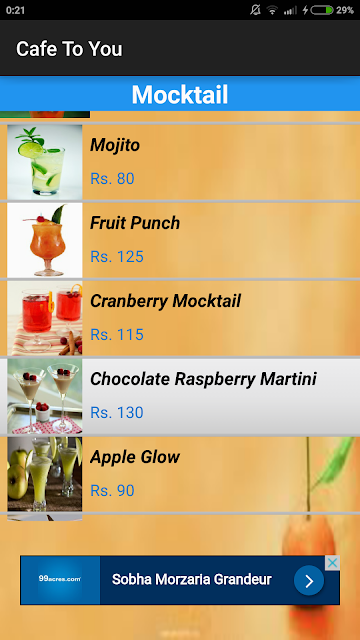360x640 pixels.
Task: Tap the Apple Glow row
Action: point(180,474)
